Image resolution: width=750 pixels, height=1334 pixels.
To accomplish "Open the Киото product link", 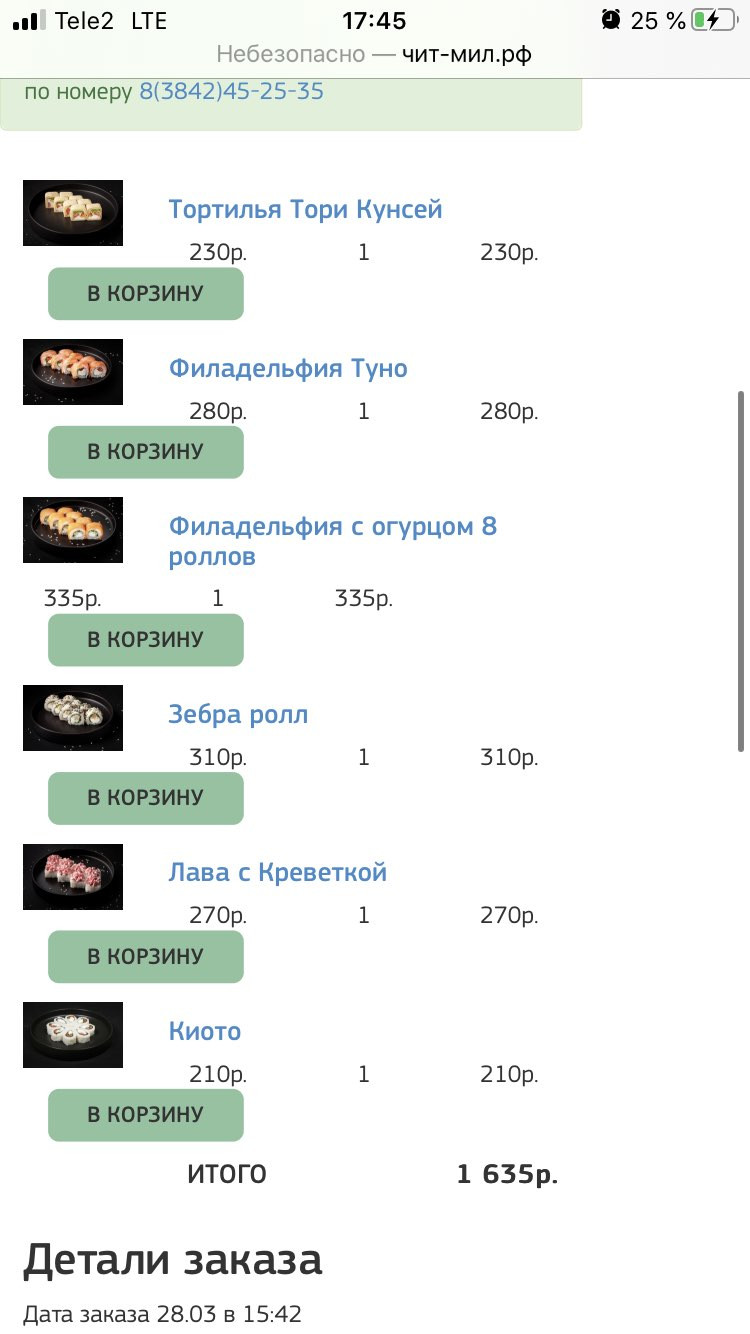I will coord(205,1032).
